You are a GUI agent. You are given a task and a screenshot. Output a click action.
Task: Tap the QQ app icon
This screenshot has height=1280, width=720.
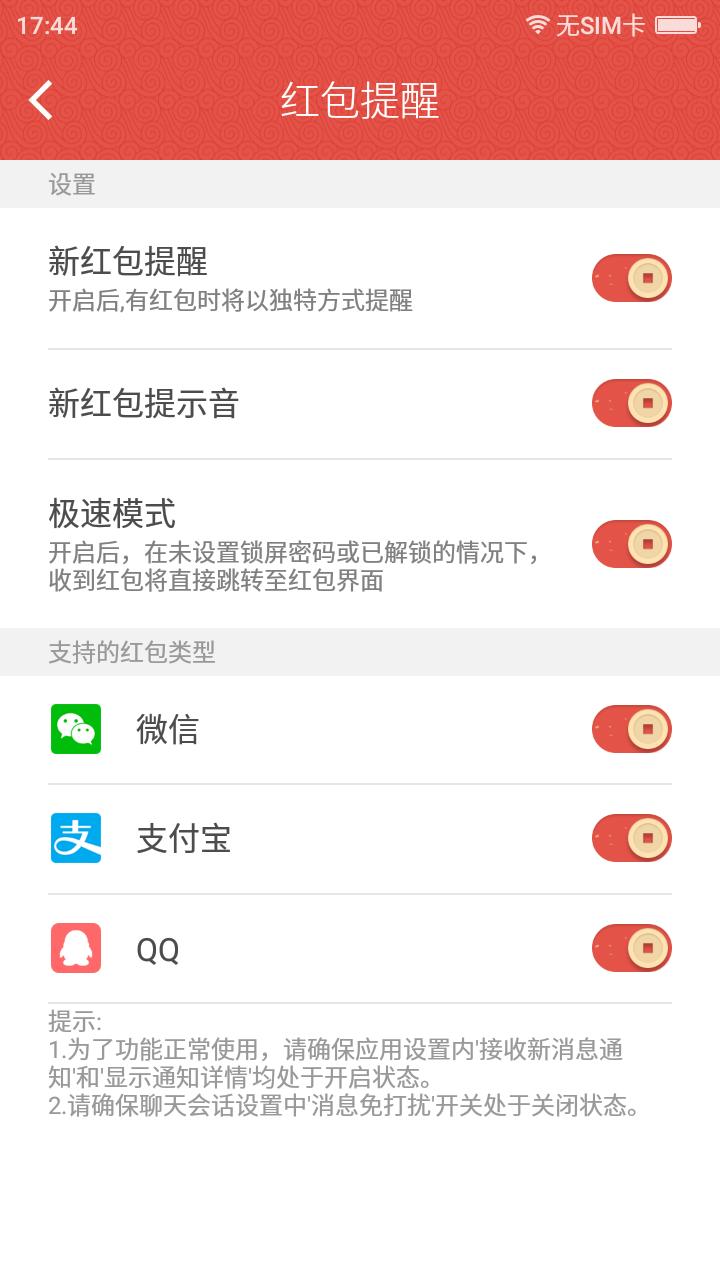click(x=75, y=948)
